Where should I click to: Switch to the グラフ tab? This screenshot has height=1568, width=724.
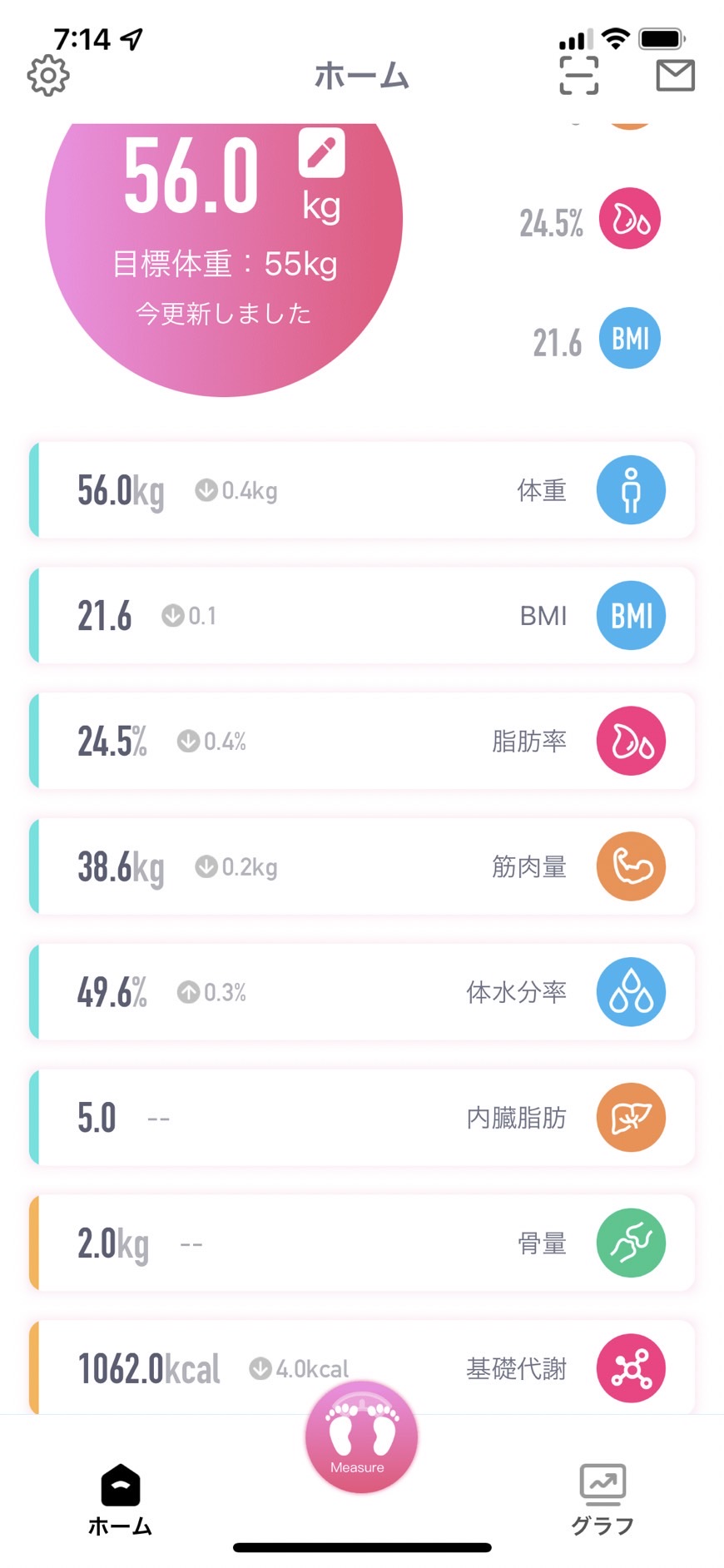[x=603, y=1500]
